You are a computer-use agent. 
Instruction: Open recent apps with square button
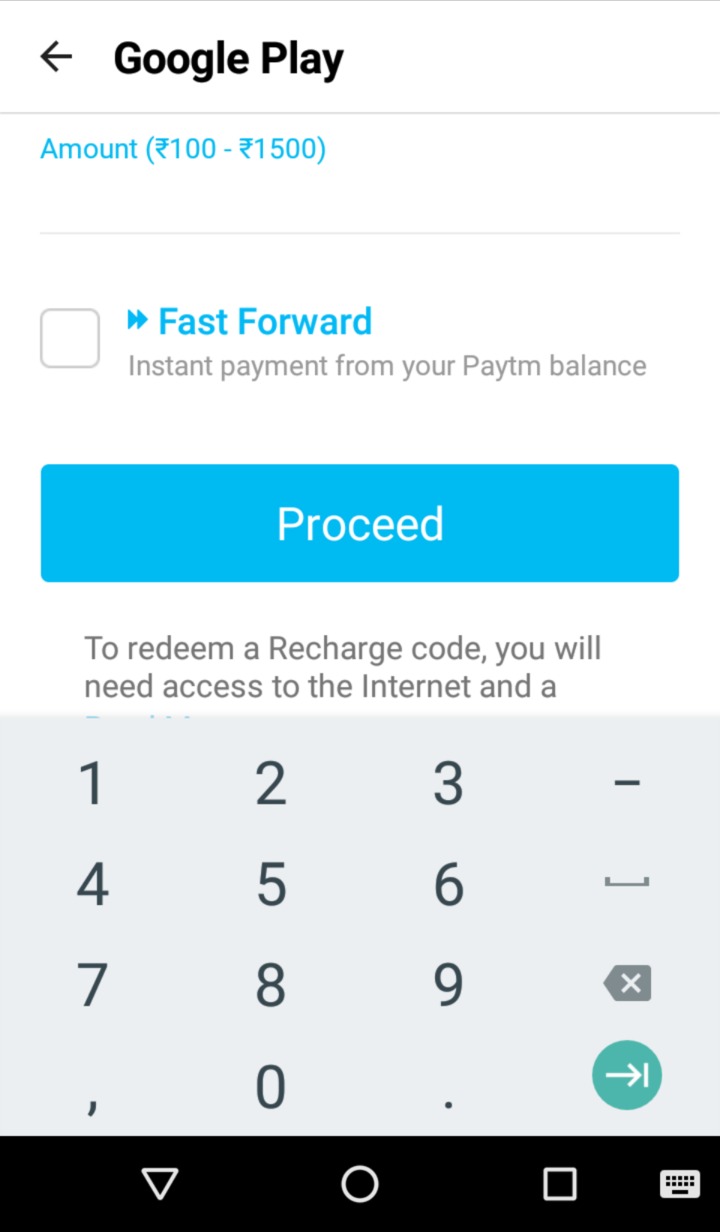click(x=560, y=1183)
